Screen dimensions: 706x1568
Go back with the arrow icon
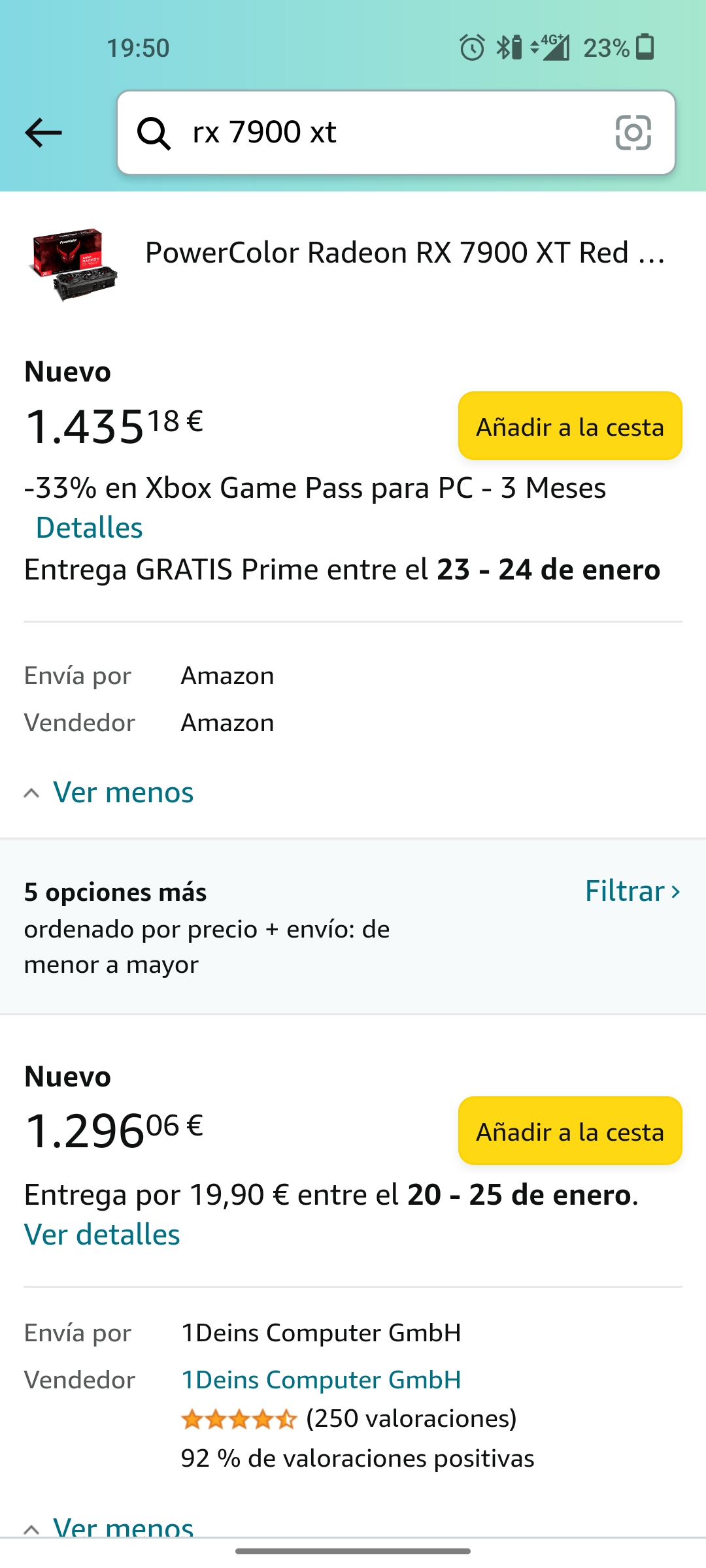tap(43, 133)
